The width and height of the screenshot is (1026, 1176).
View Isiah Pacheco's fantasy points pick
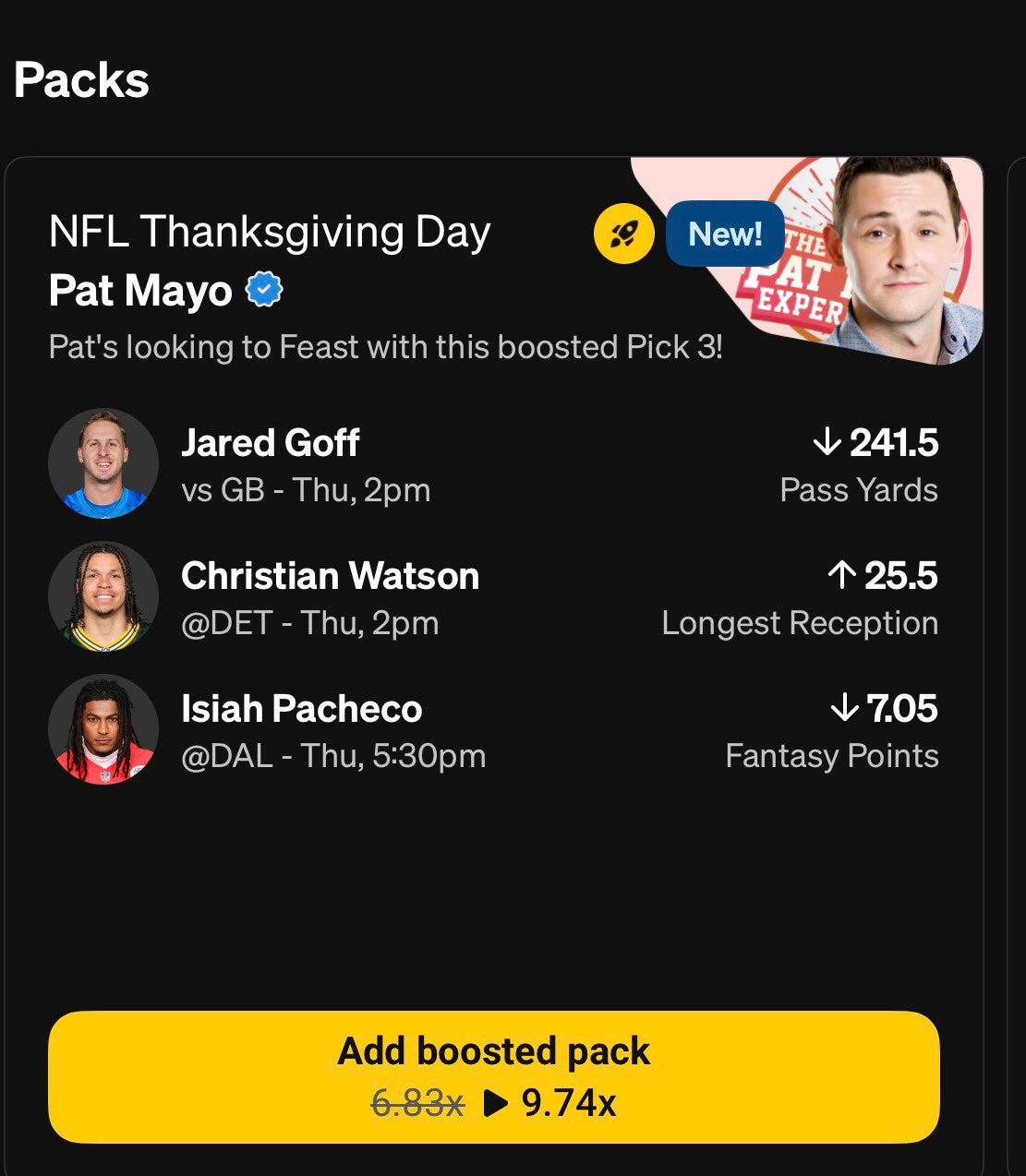(493, 731)
